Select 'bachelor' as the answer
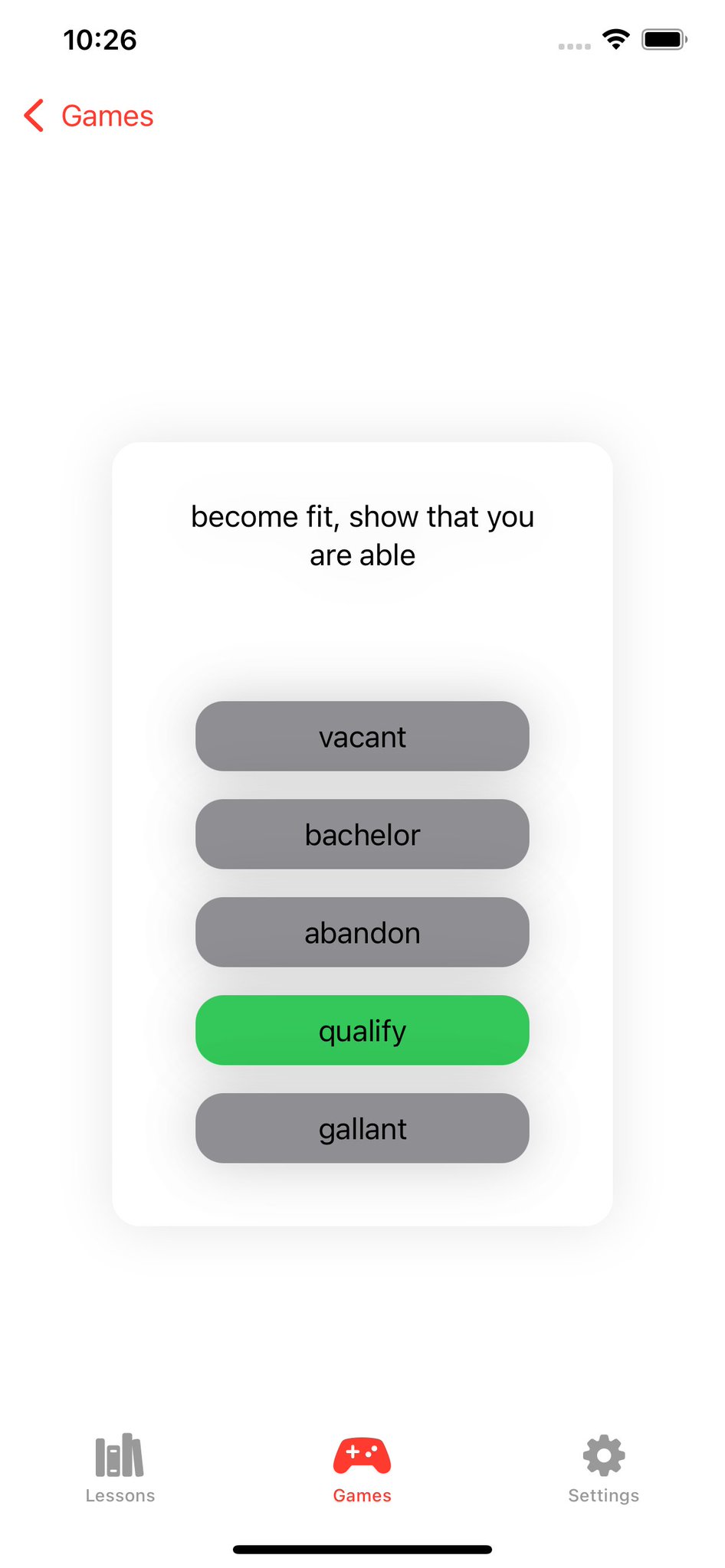The height and width of the screenshot is (1568, 725). 362,834
